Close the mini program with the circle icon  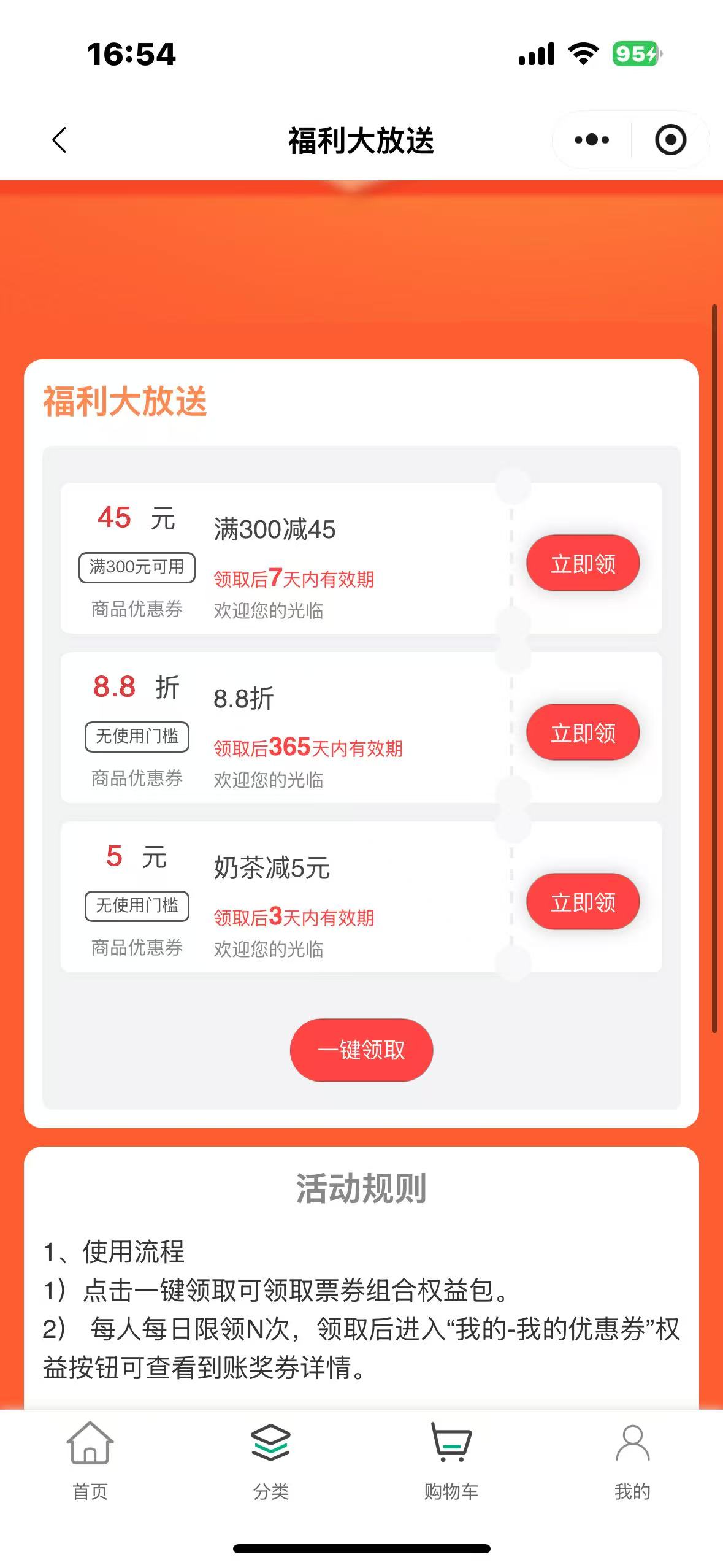670,140
